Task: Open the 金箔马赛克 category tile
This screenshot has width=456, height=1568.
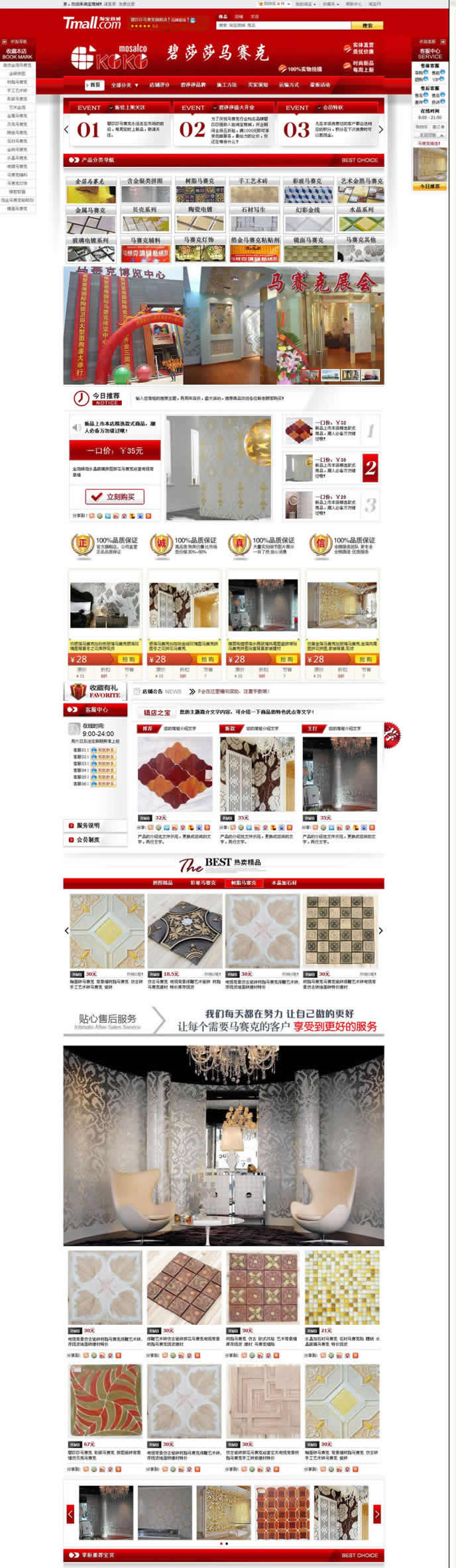Action: [x=91, y=190]
